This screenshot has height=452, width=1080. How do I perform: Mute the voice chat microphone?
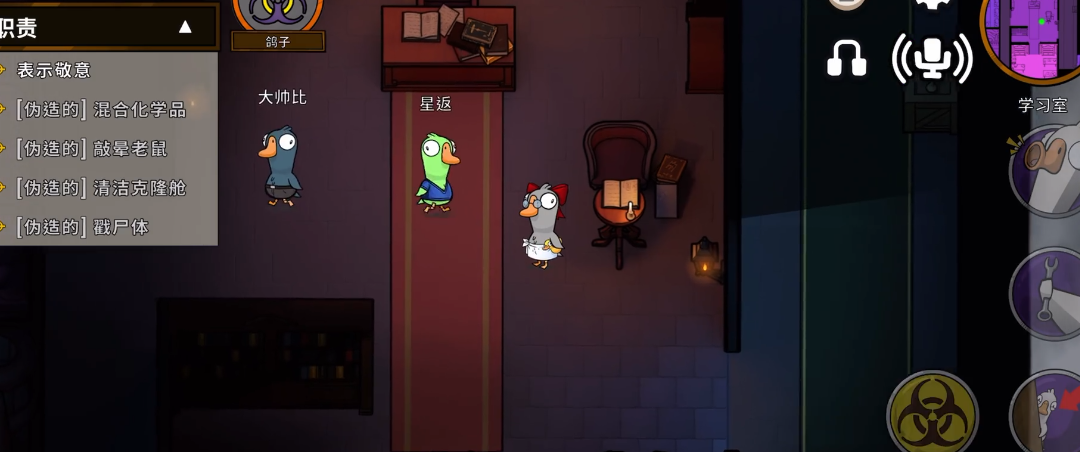click(932, 58)
